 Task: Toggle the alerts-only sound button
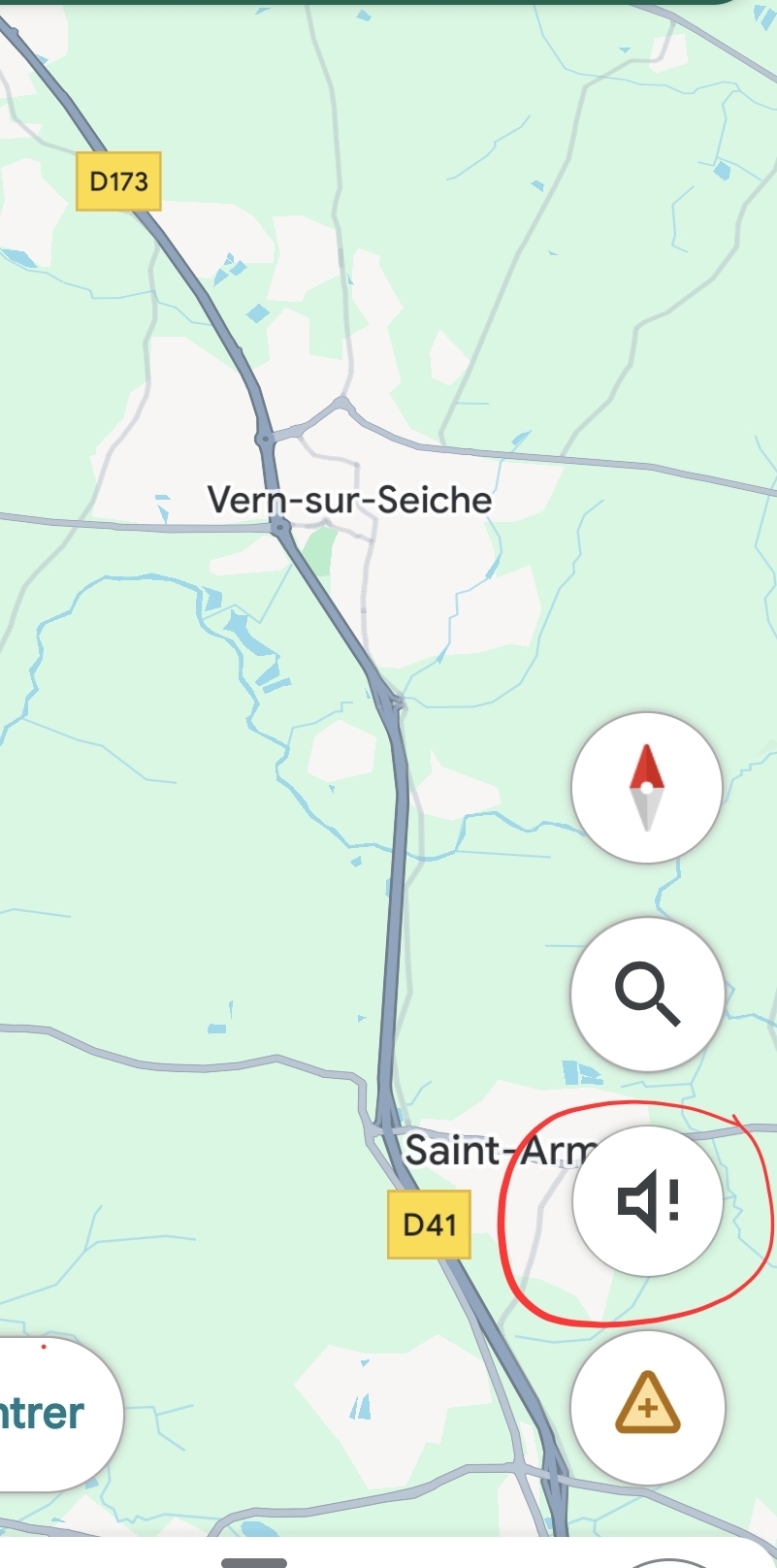[647, 1201]
